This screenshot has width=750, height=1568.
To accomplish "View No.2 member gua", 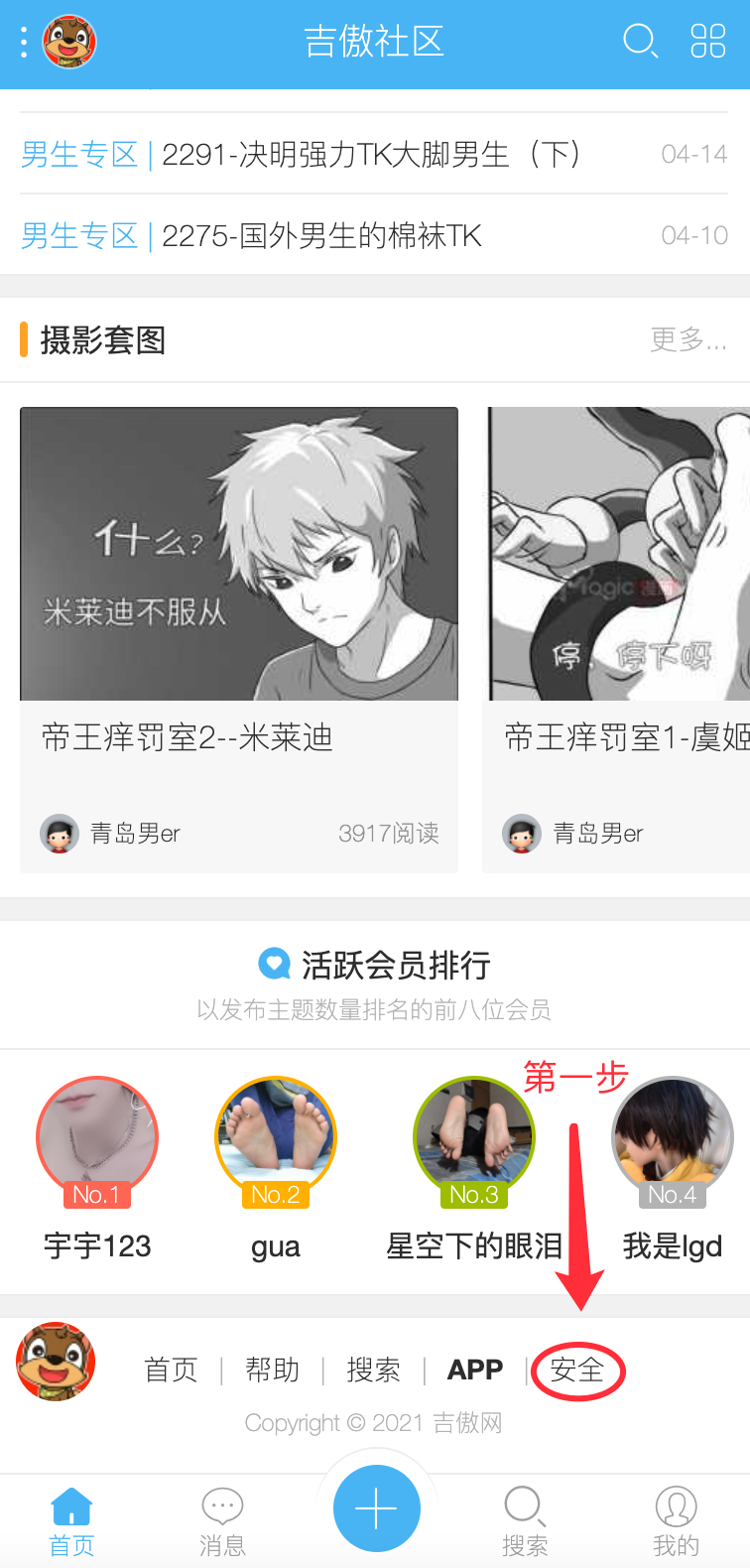I will (276, 1166).
